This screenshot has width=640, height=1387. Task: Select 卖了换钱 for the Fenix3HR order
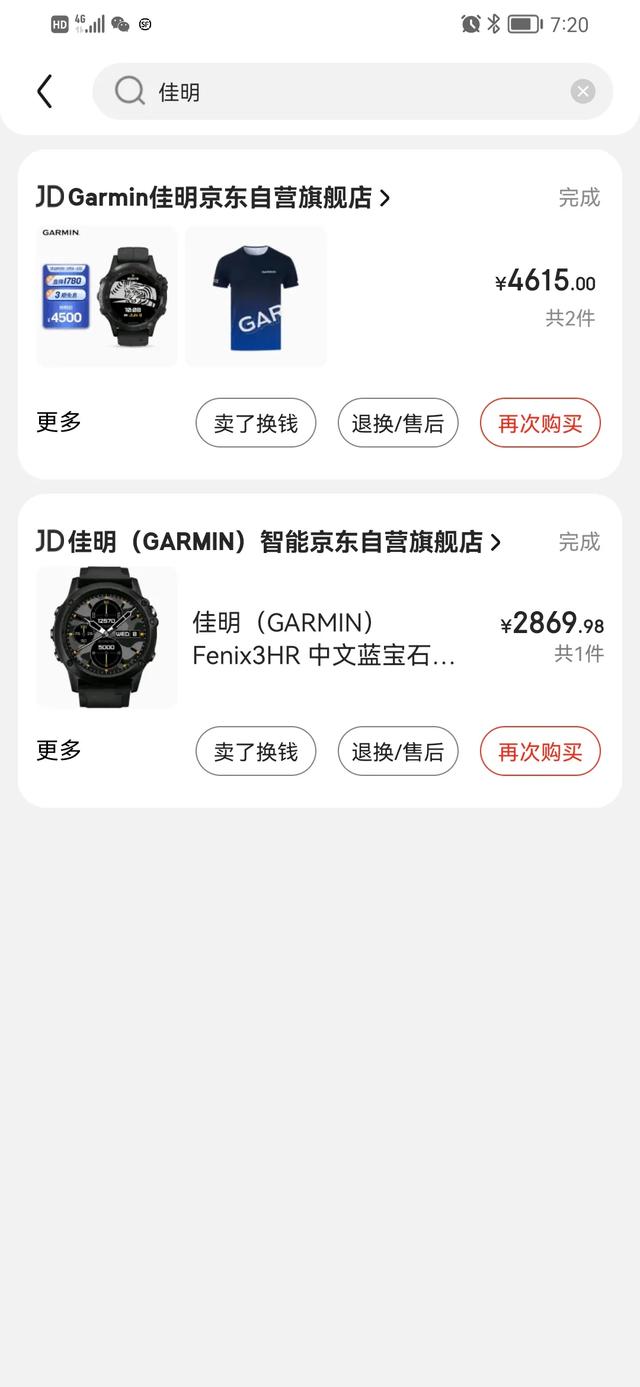[255, 751]
